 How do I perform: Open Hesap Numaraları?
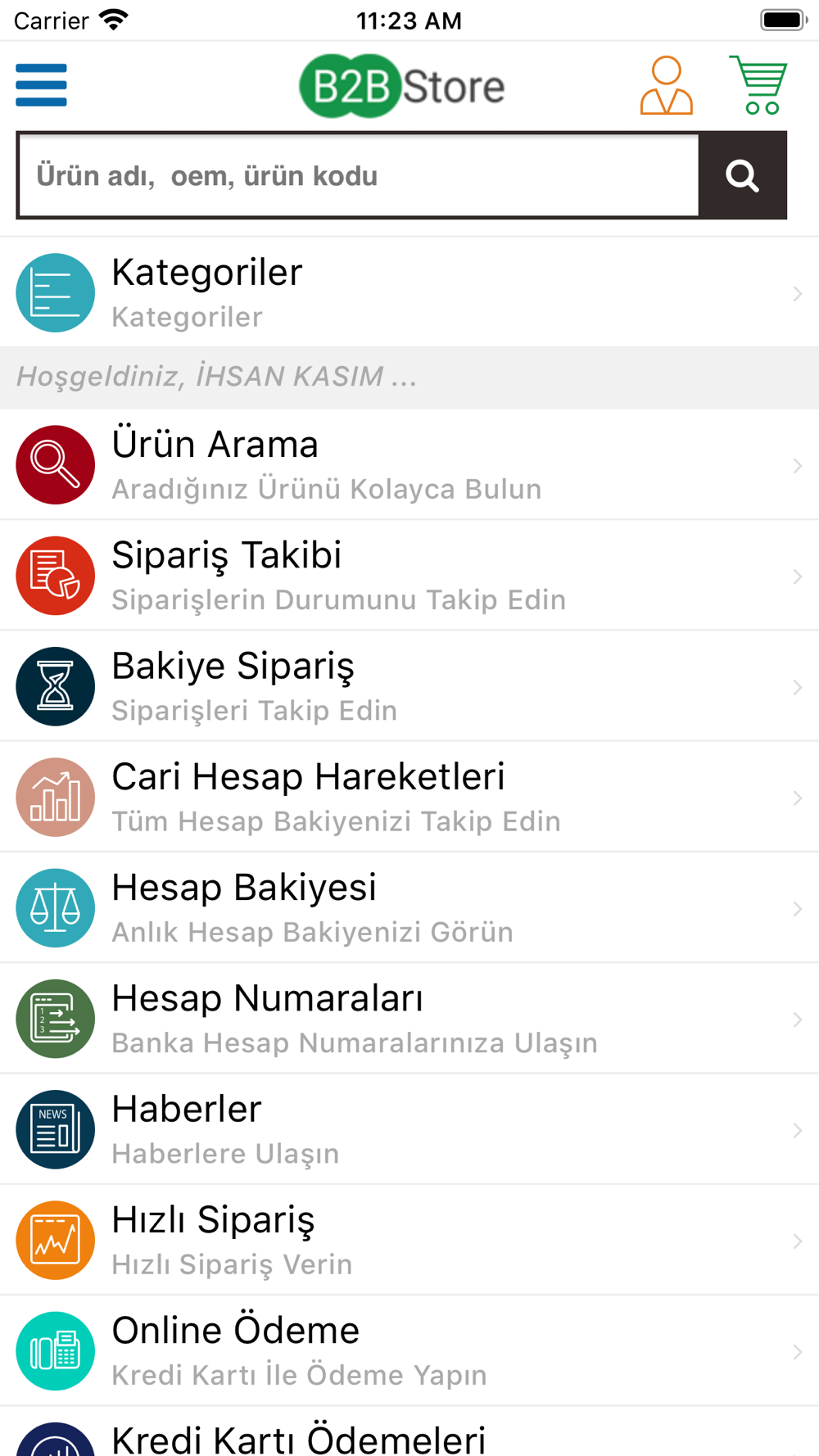pos(409,1019)
